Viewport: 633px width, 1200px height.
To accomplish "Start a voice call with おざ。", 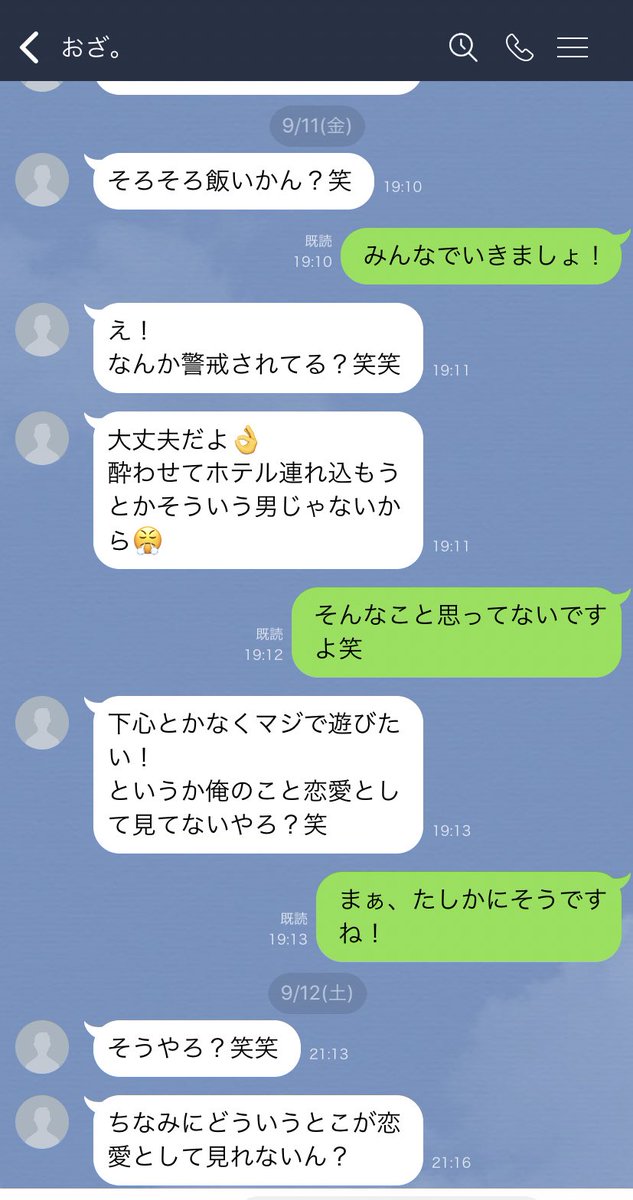I will tap(519, 47).
